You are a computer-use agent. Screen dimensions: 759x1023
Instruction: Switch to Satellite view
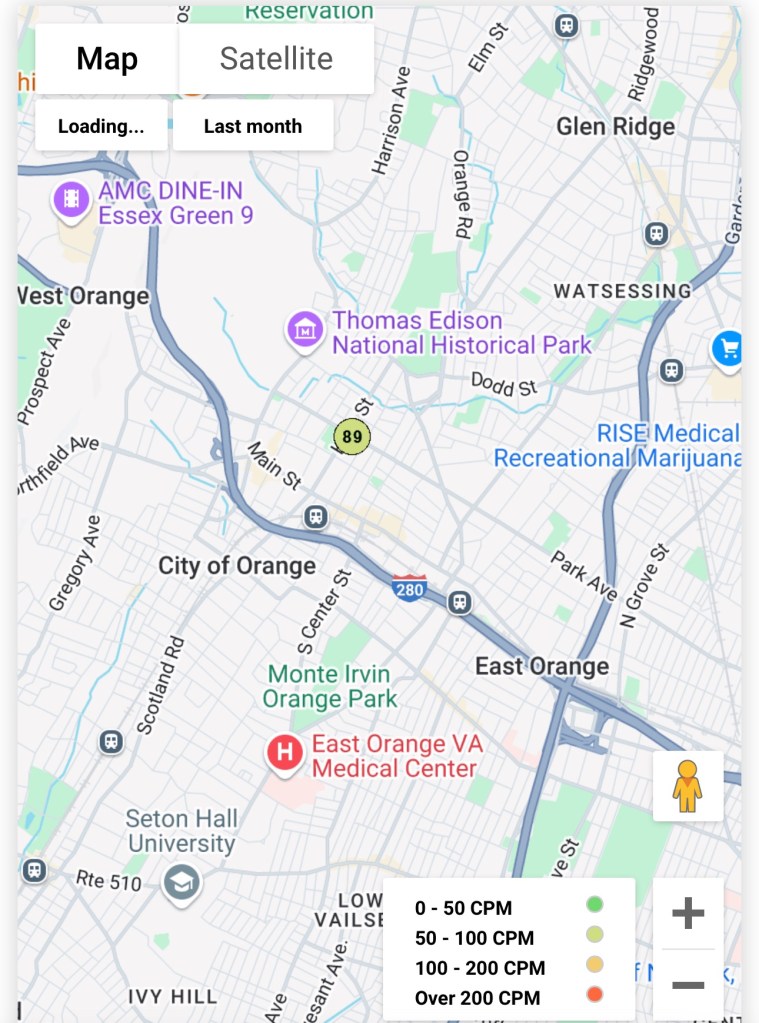(x=276, y=59)
